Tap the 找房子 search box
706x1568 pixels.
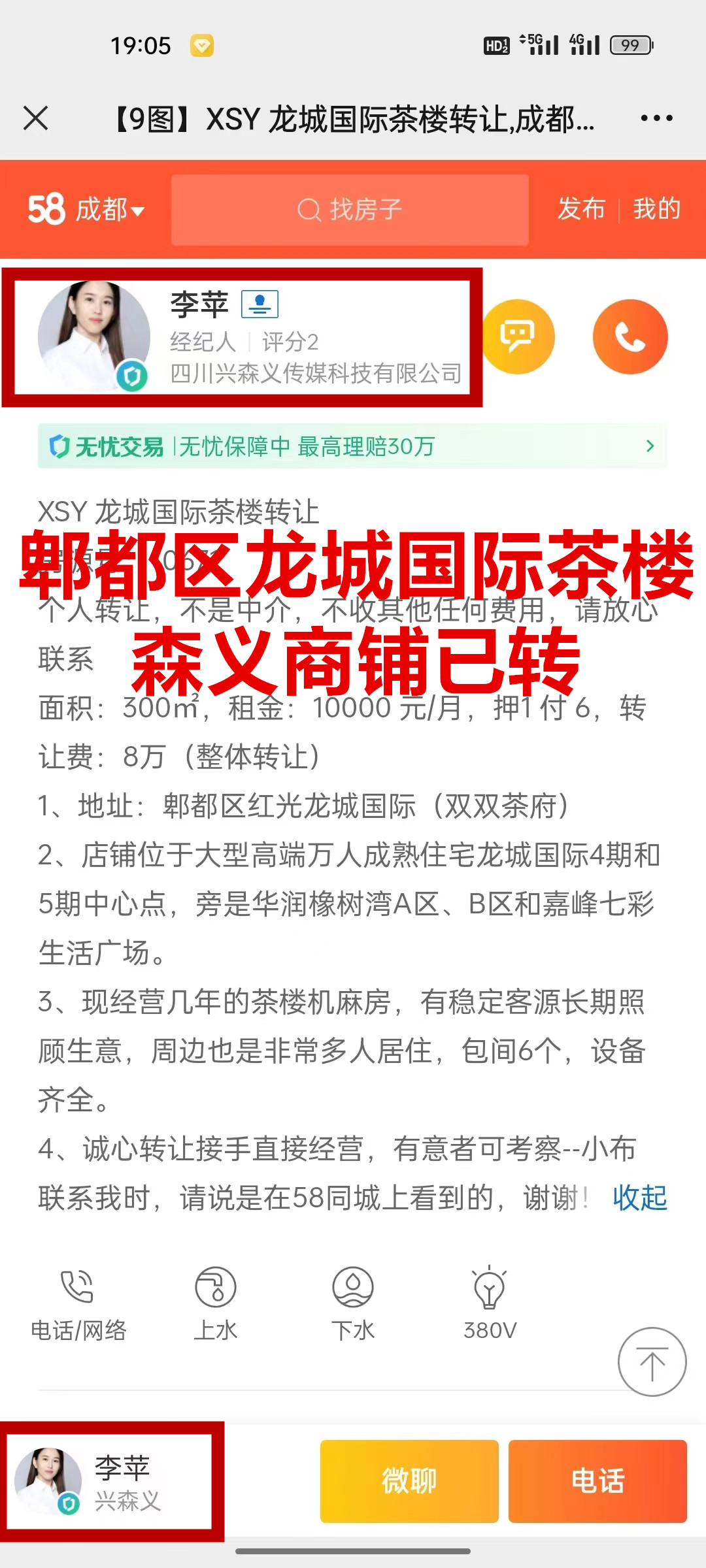pyautogui.click(x=350, y=210)
